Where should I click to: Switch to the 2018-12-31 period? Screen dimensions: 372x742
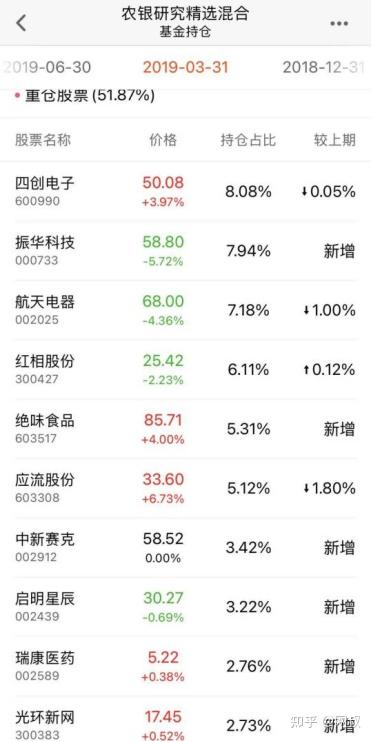tap(323, 67)
